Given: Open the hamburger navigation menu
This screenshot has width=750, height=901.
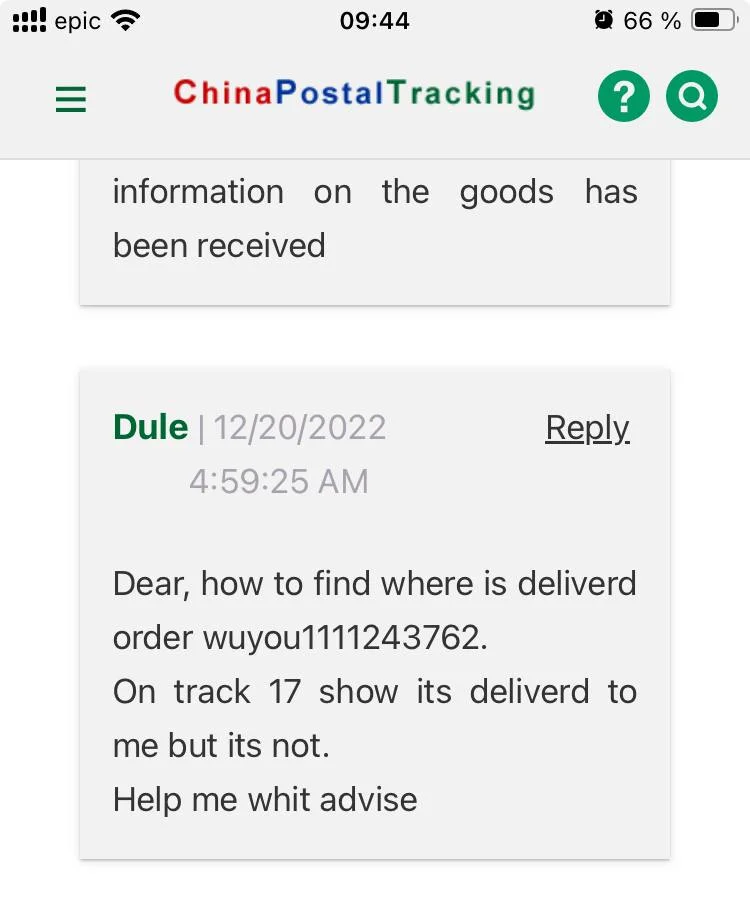Looking at the screenshot, I should (71, 99).
